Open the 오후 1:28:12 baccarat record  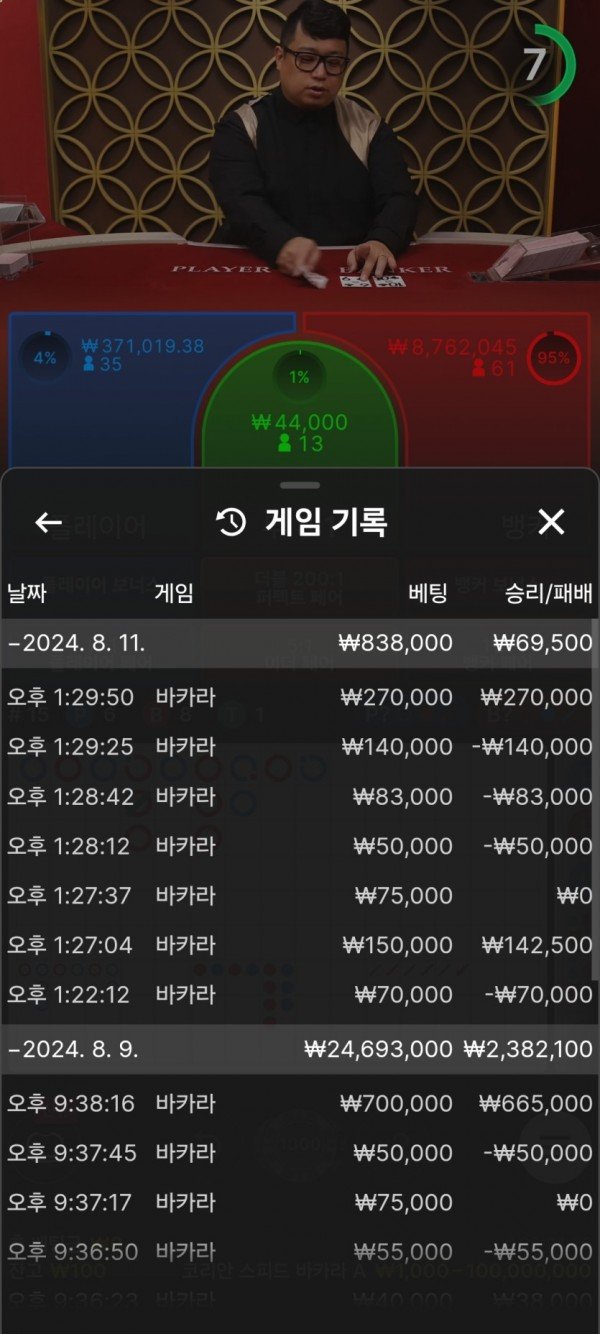point(300,846)
